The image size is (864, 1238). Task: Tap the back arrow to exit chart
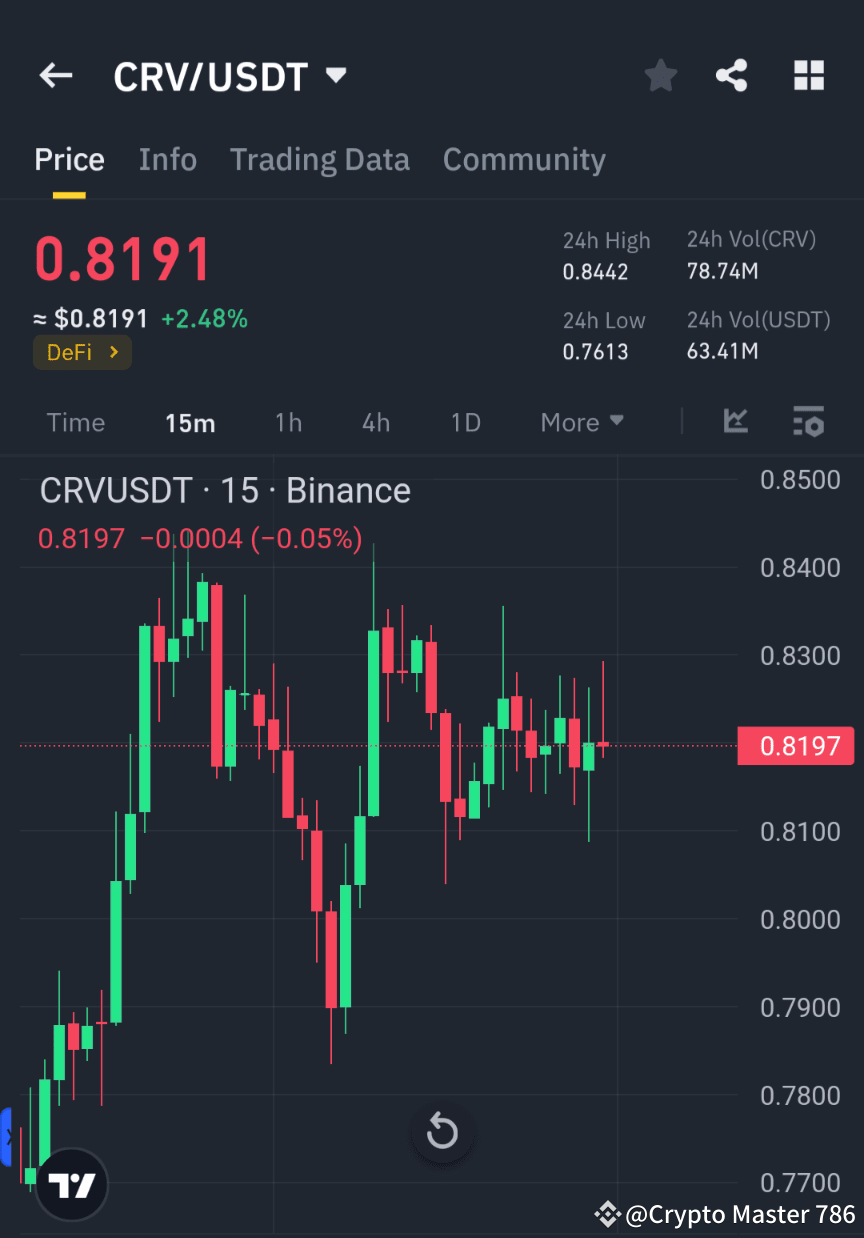(x=55, y=75)
